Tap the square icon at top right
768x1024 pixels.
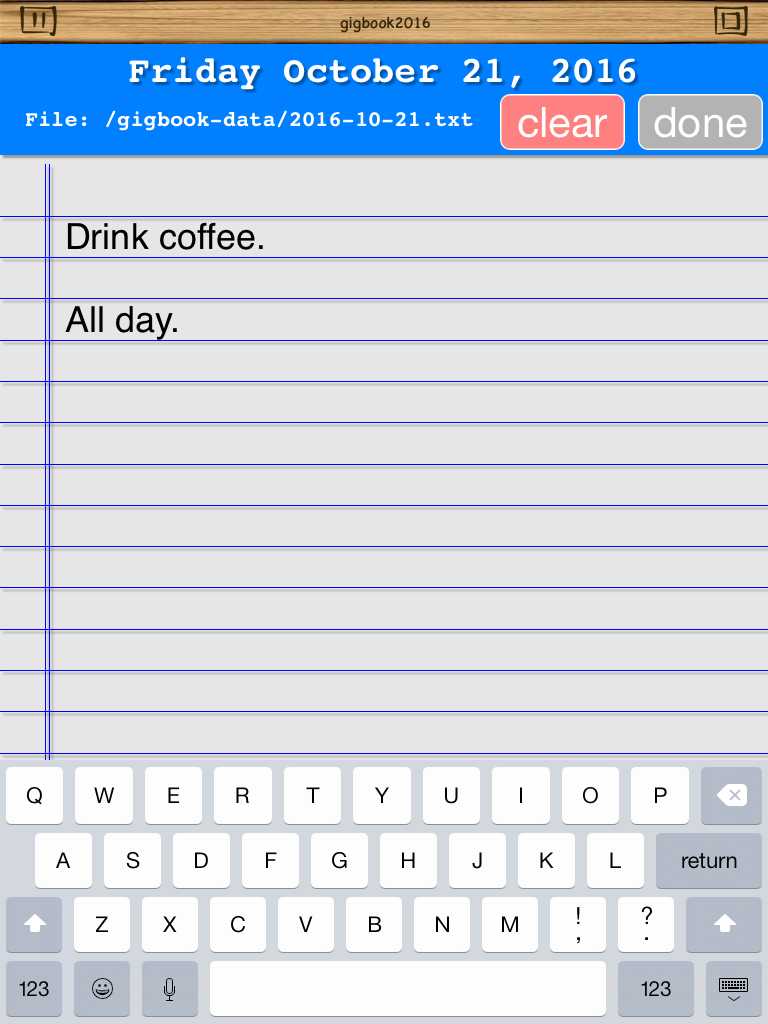pos(730,20)
